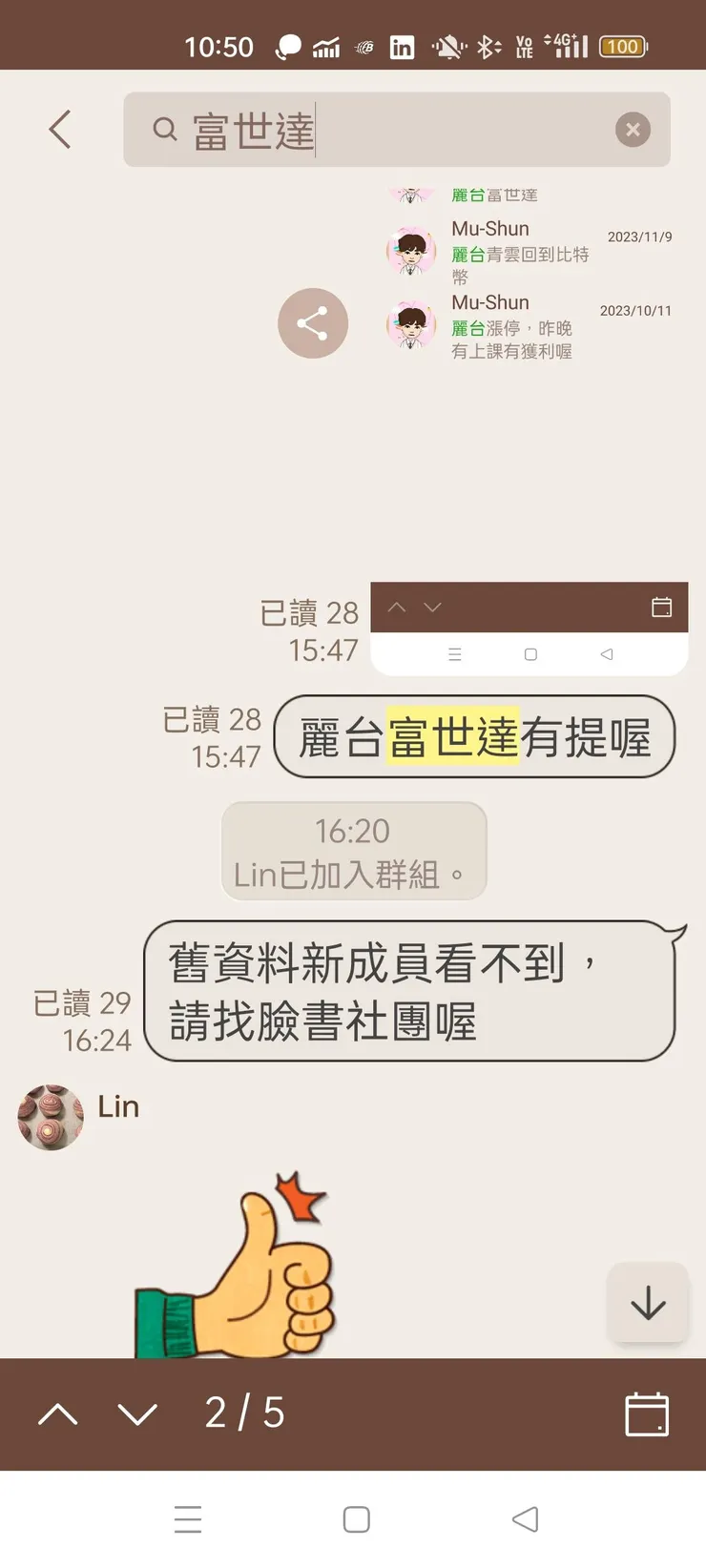Tap the highlighted 富世達 message bubble
The image size is (706, 1568).
(x=472, y=736)
